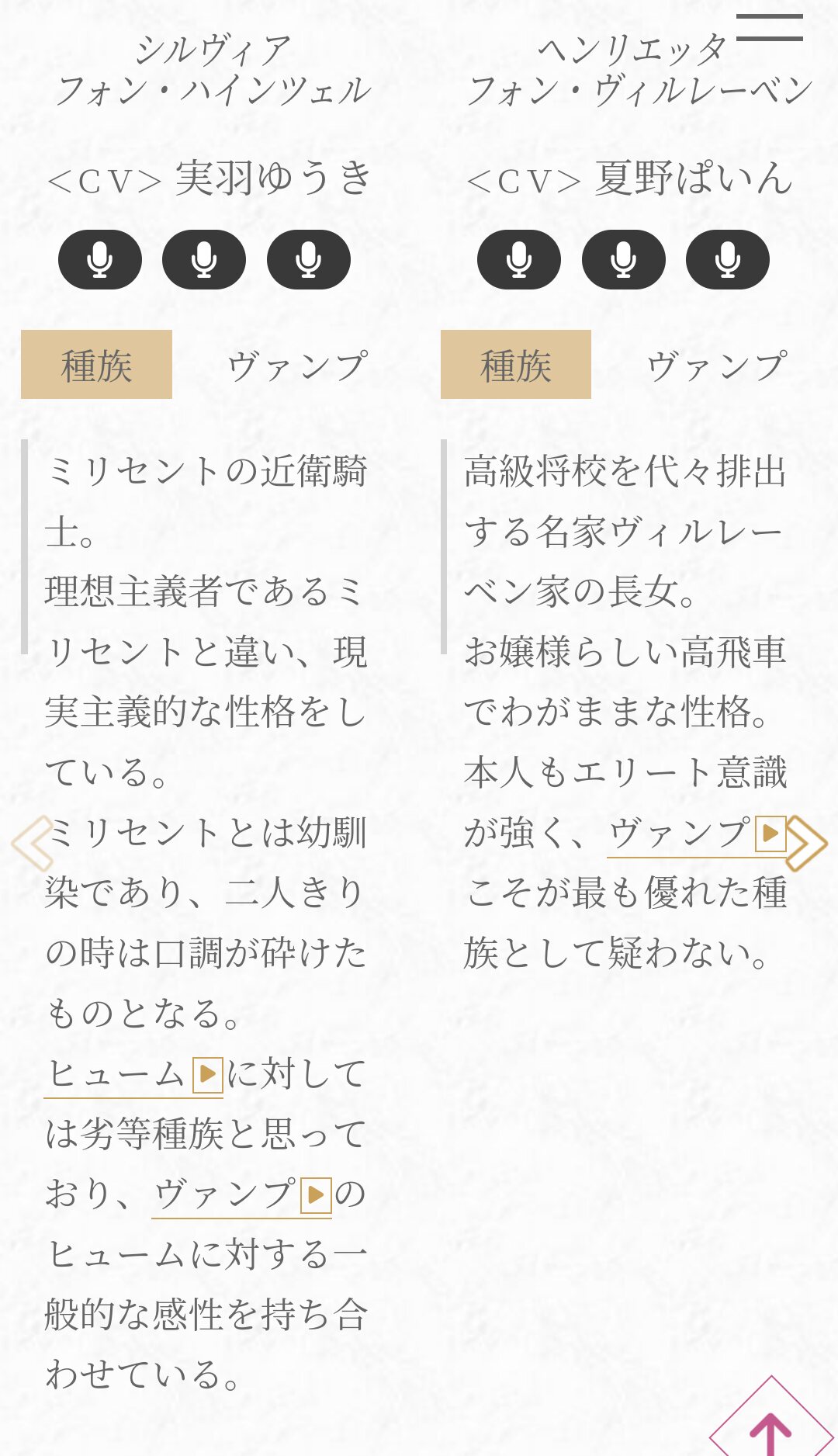The height and width of the screenshot is (1456, 838).
Task: Open the hamburger menu
Action: [769, 27]
